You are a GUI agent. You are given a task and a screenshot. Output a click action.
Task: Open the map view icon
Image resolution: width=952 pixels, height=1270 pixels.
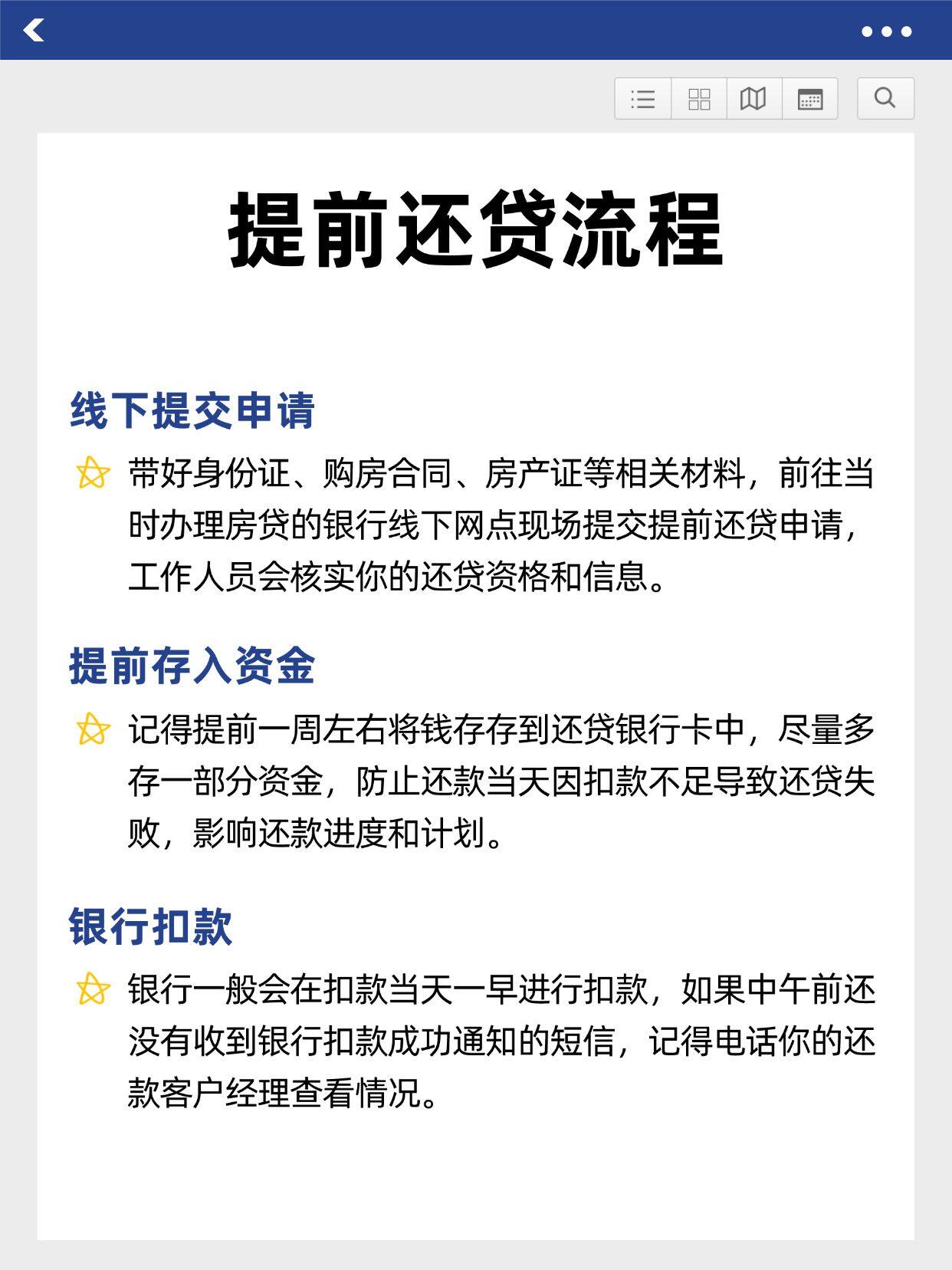tap(754, 98)
